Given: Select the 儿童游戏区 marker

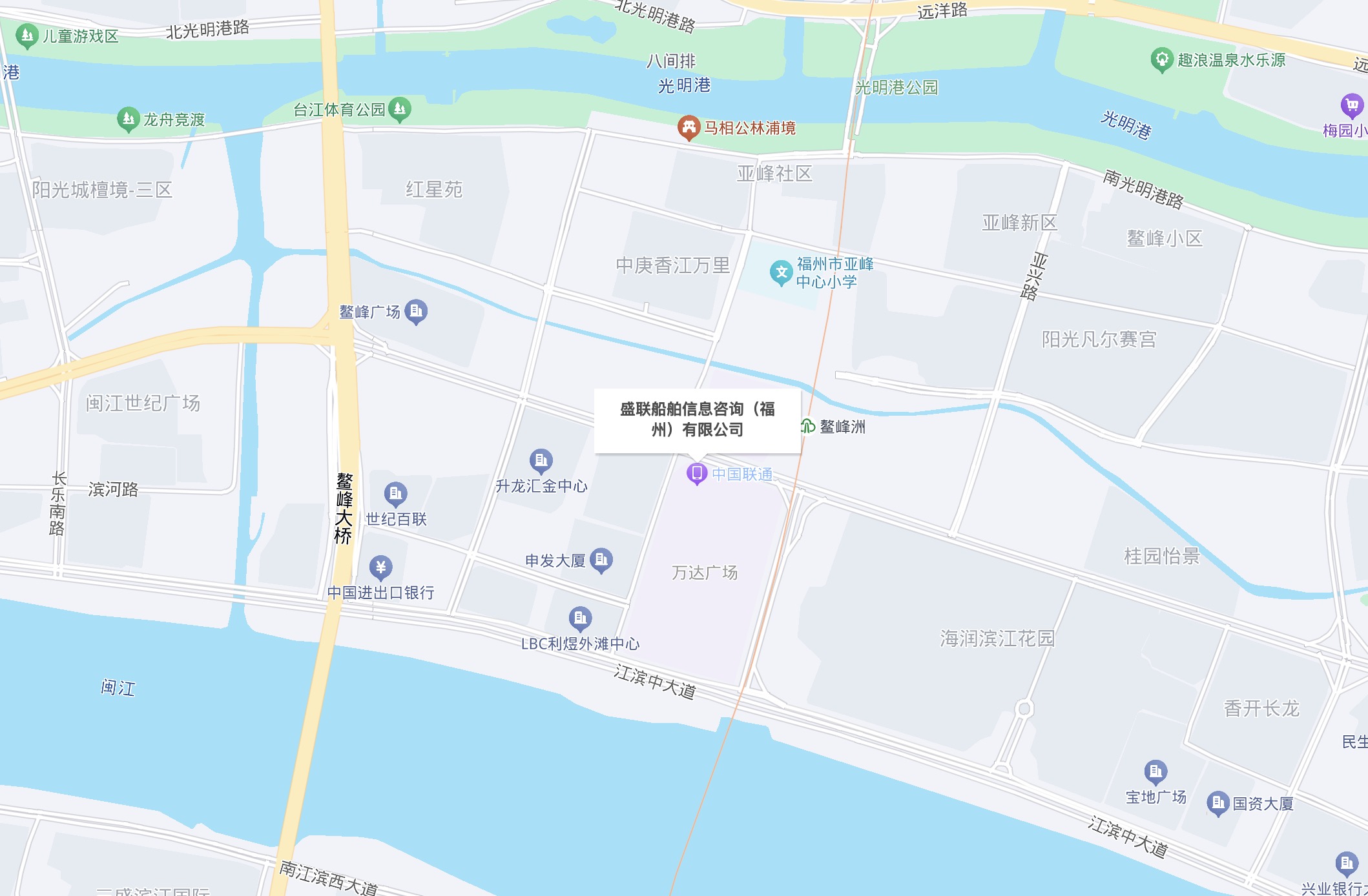Looking at the screenshot, I should tap(26, 36).
